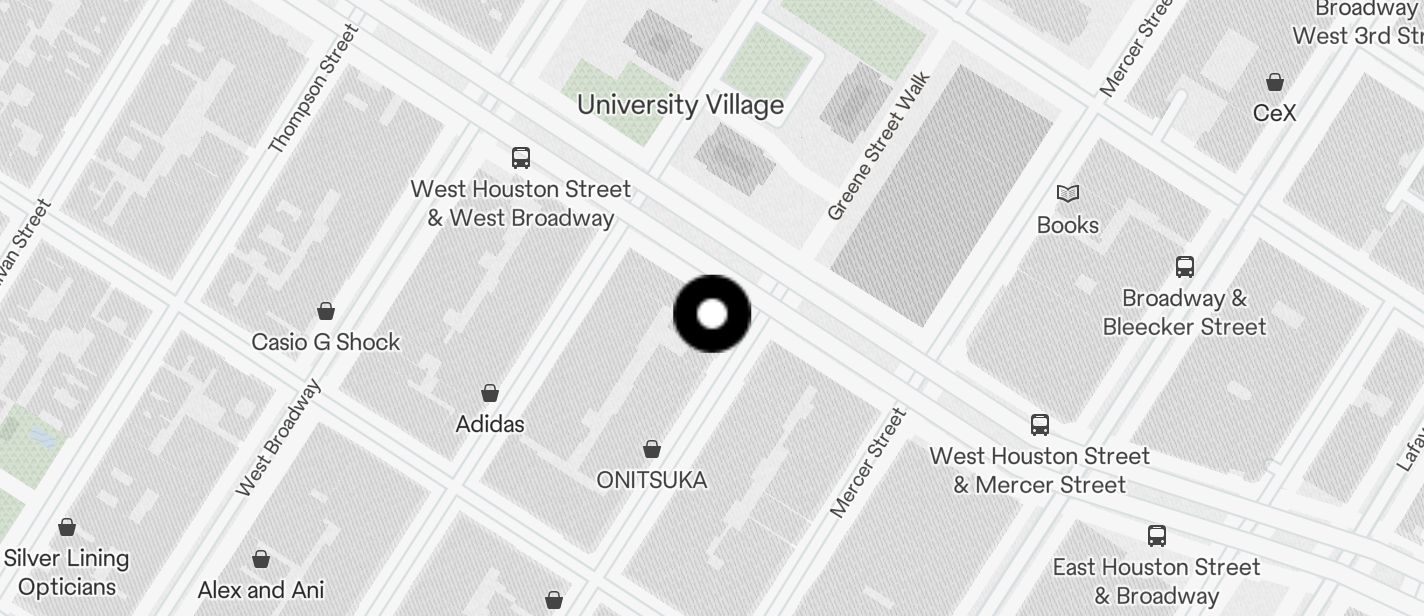The width and height of the screenshot is (1424, 616).
Task: Open the ONITSUKA store marker
Action: (x=652, y=450)
